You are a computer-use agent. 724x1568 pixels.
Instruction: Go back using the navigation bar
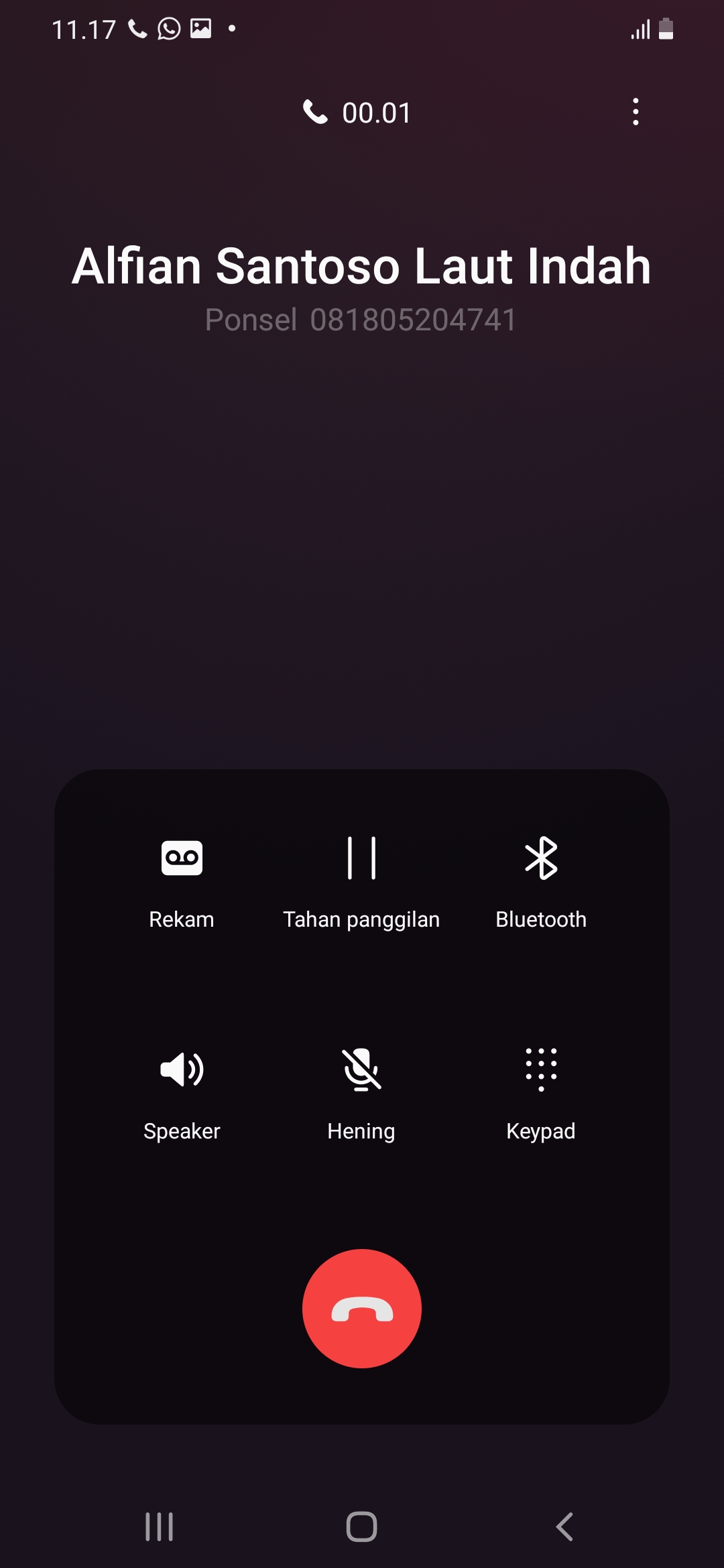(564, 1526)
